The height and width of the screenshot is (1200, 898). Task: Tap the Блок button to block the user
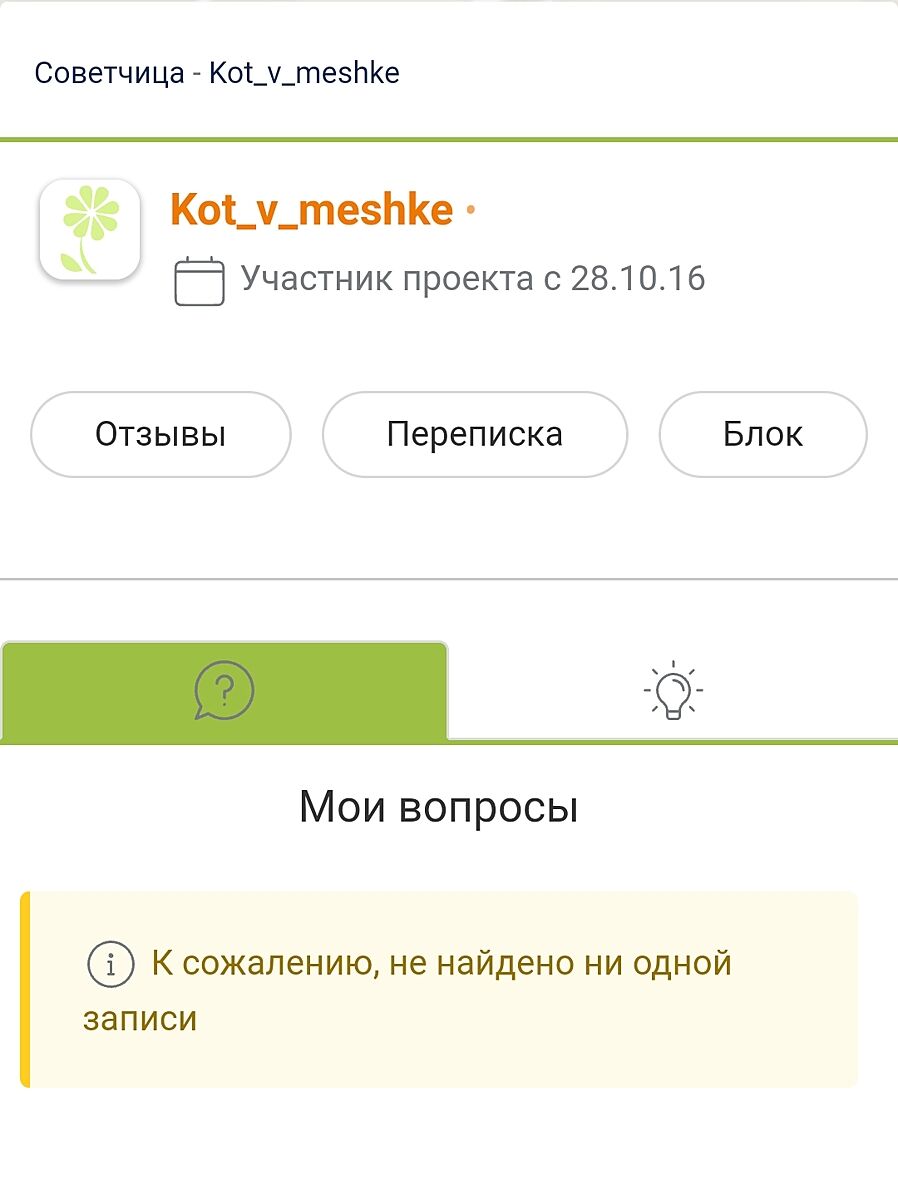point(762,435)
